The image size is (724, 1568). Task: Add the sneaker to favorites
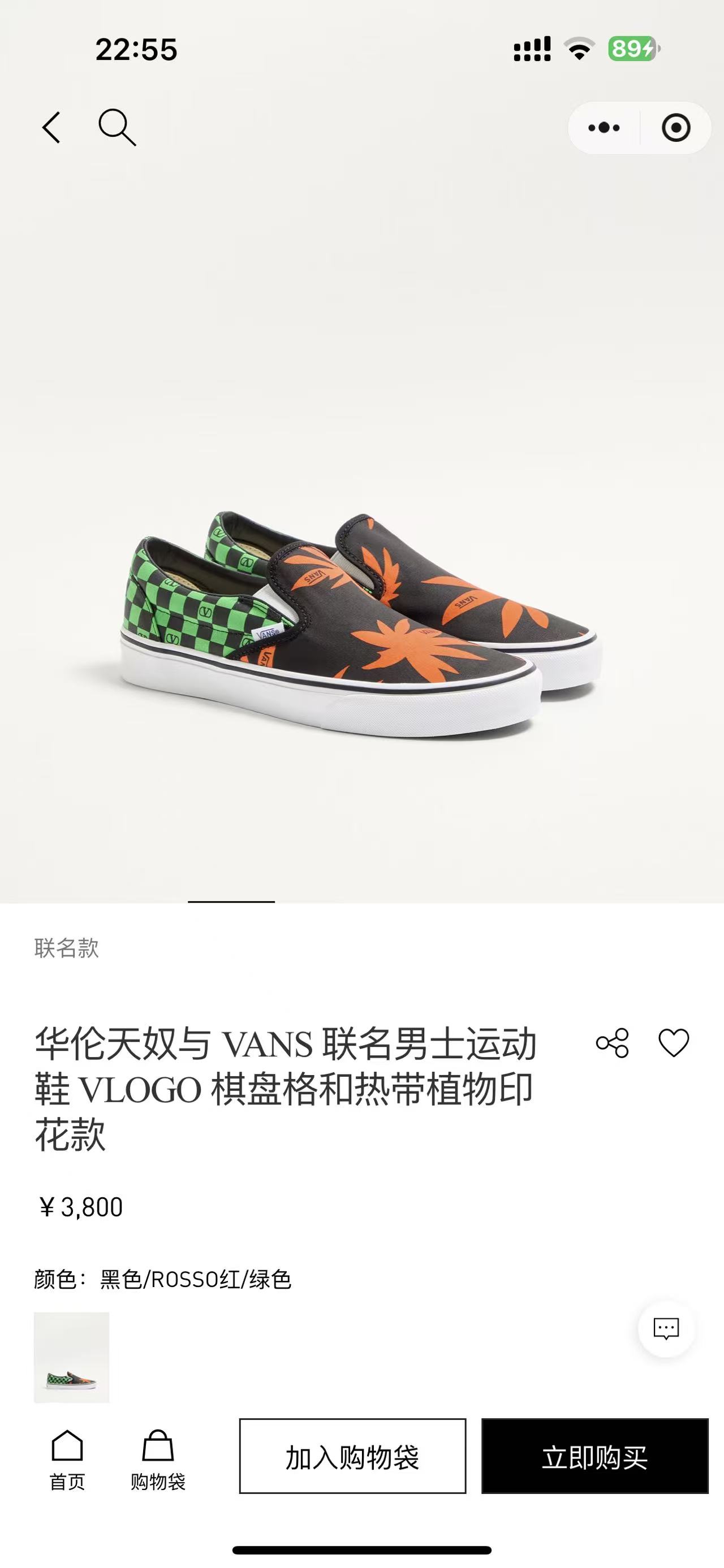674,1043
